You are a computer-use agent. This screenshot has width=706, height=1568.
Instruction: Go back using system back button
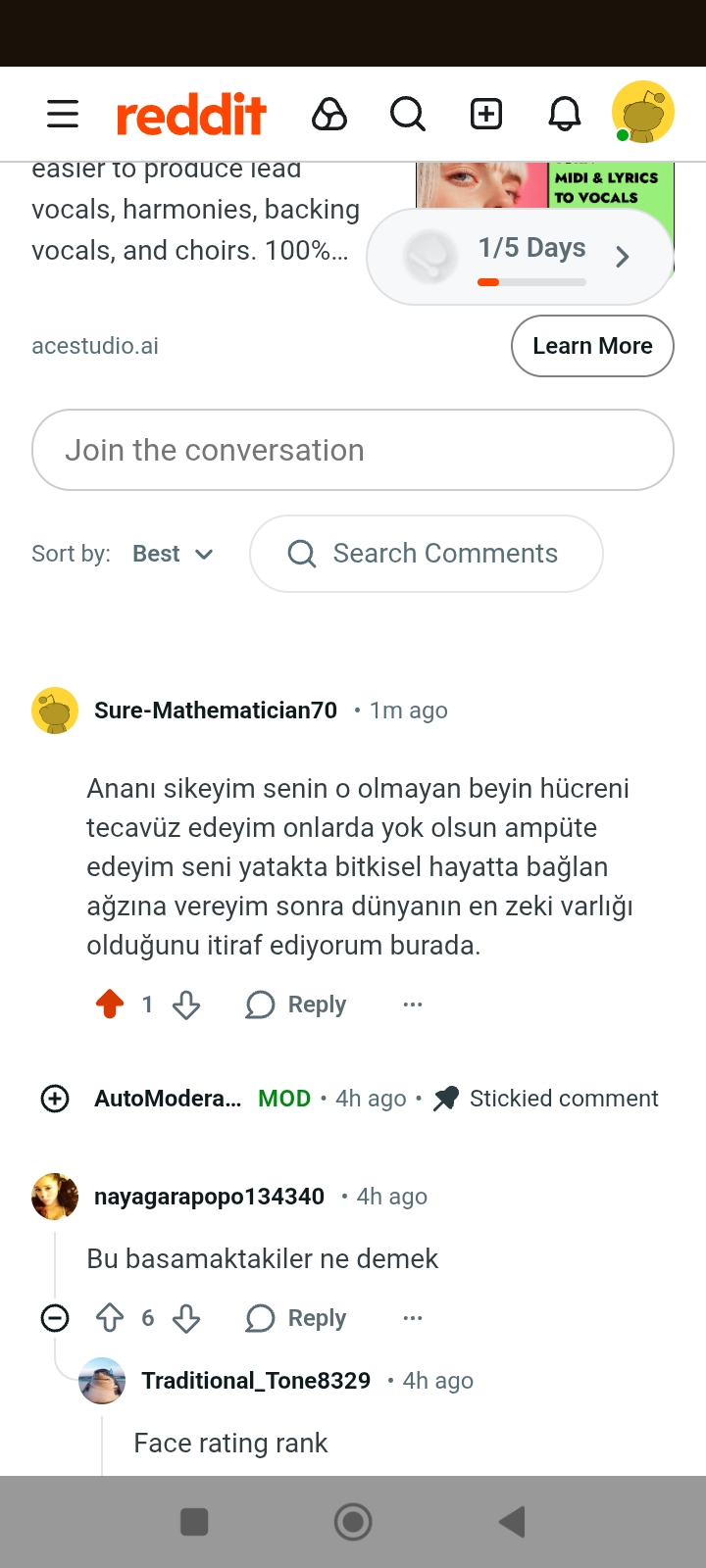(512, 1522)
